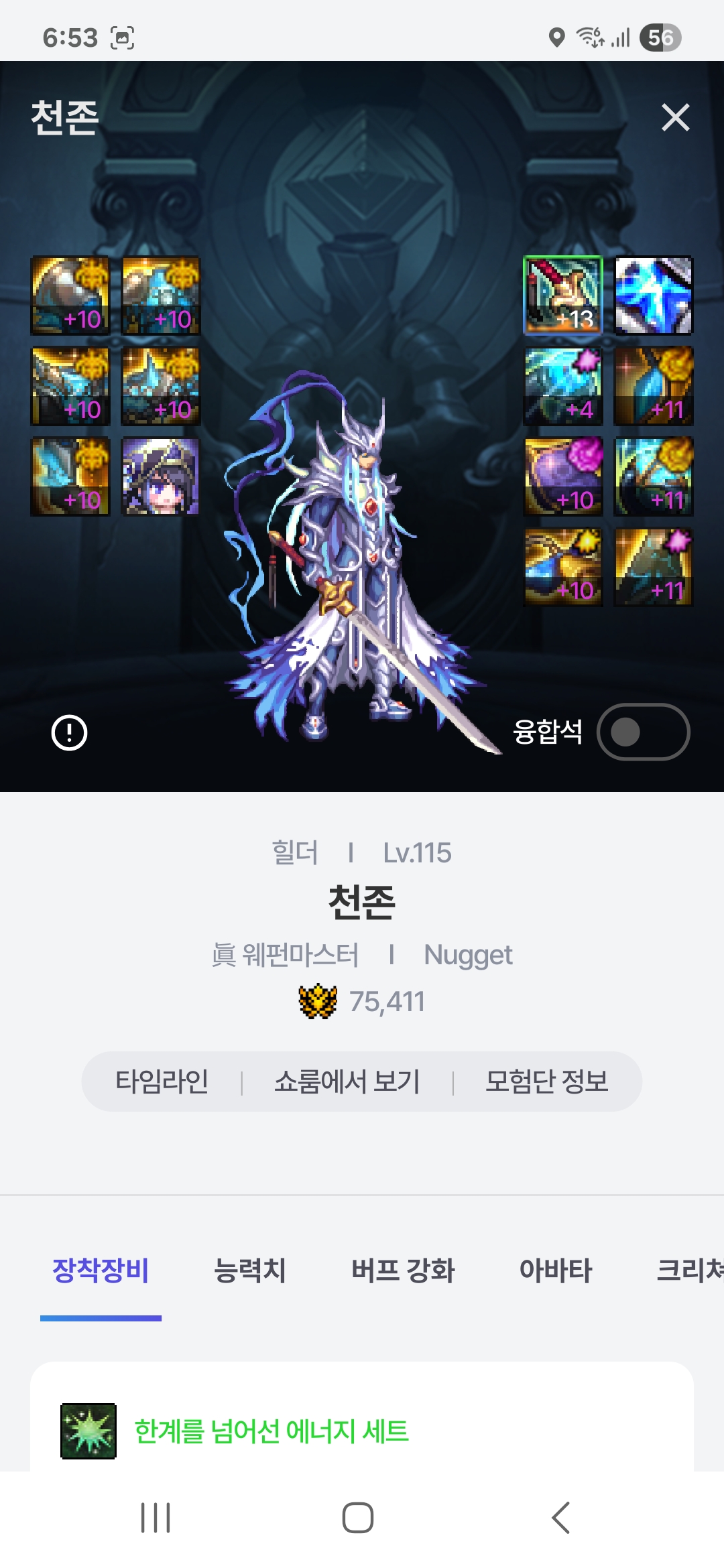Go back with system navigation
The height and width of the screenshot is (1568, 724).
click(x=560, y=1518)
